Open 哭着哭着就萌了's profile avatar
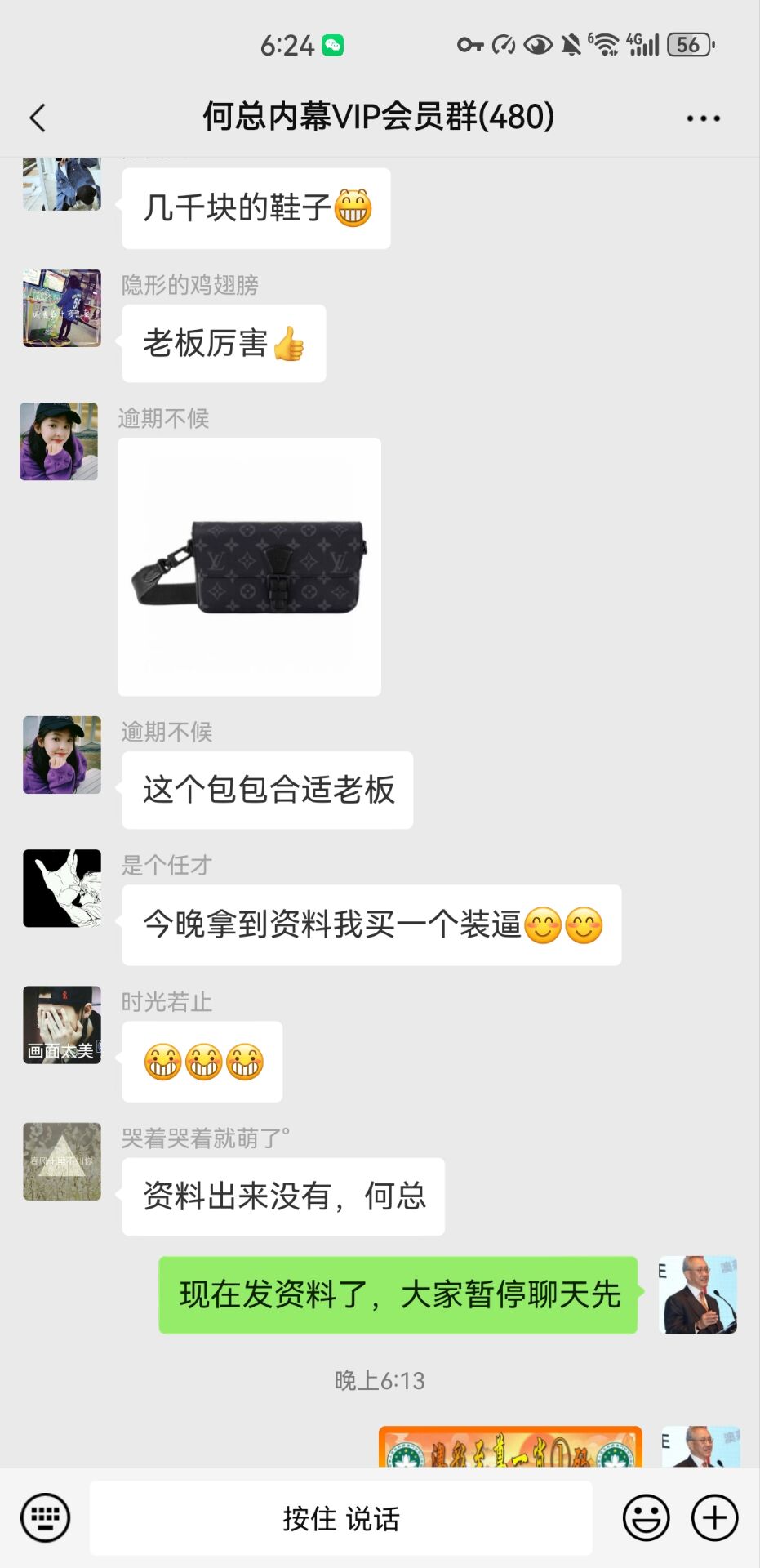The image size is (760, 1568). tap(62, 1161)
